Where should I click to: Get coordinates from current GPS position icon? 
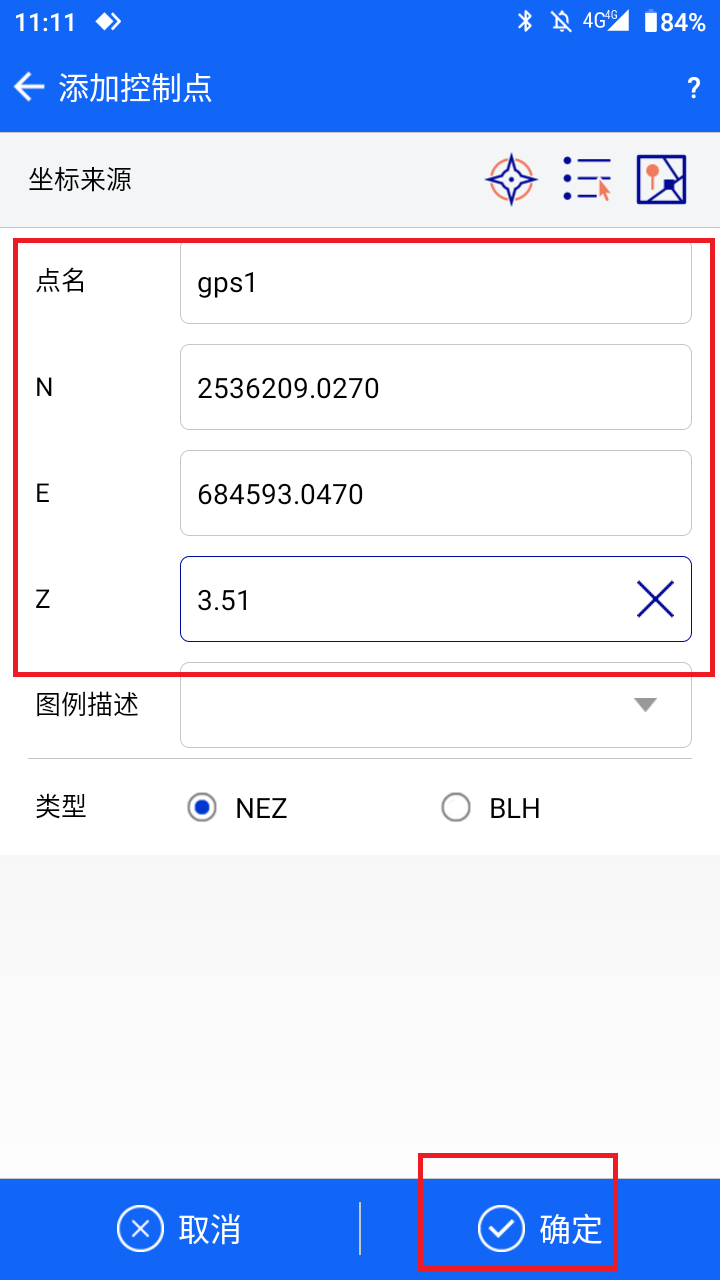tap(511, 180)
